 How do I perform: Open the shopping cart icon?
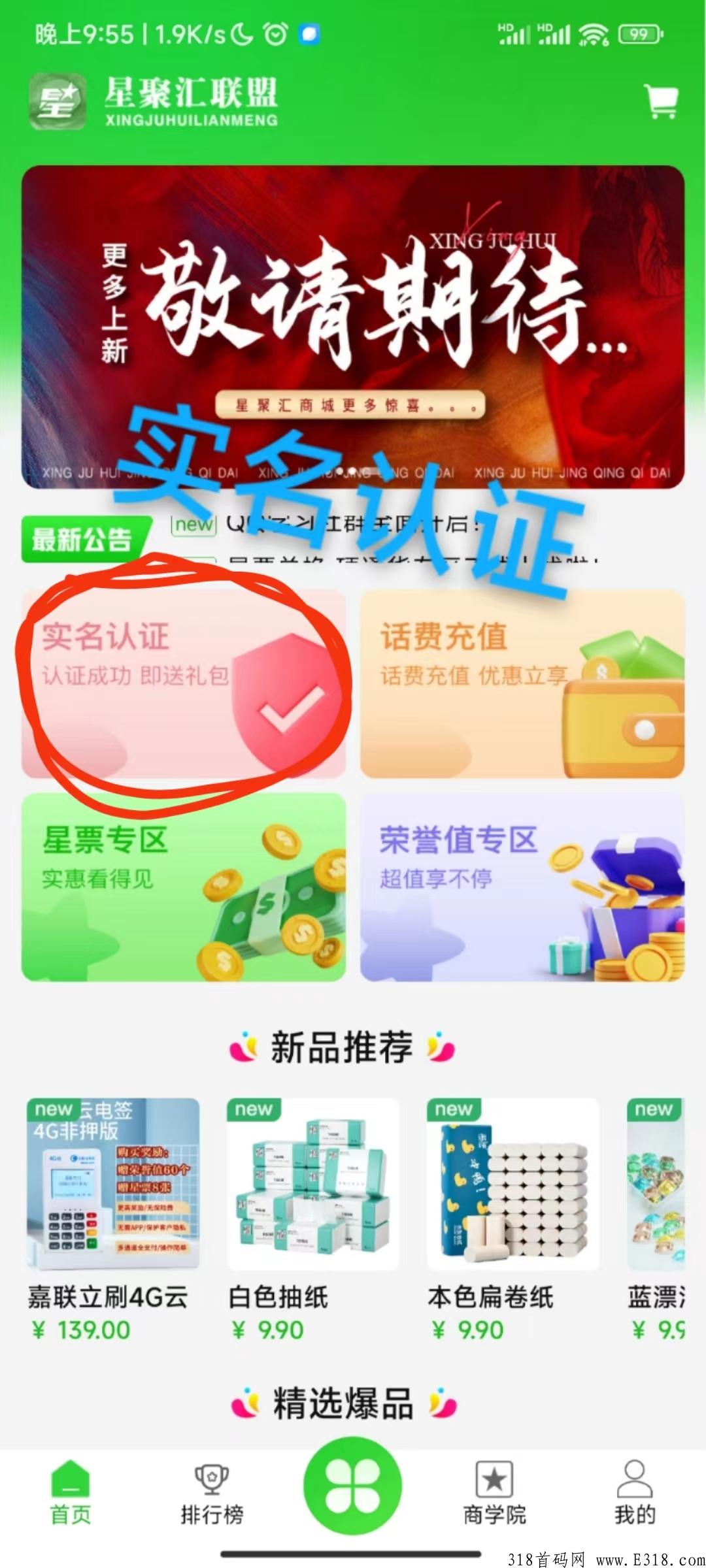coord(662,101)
